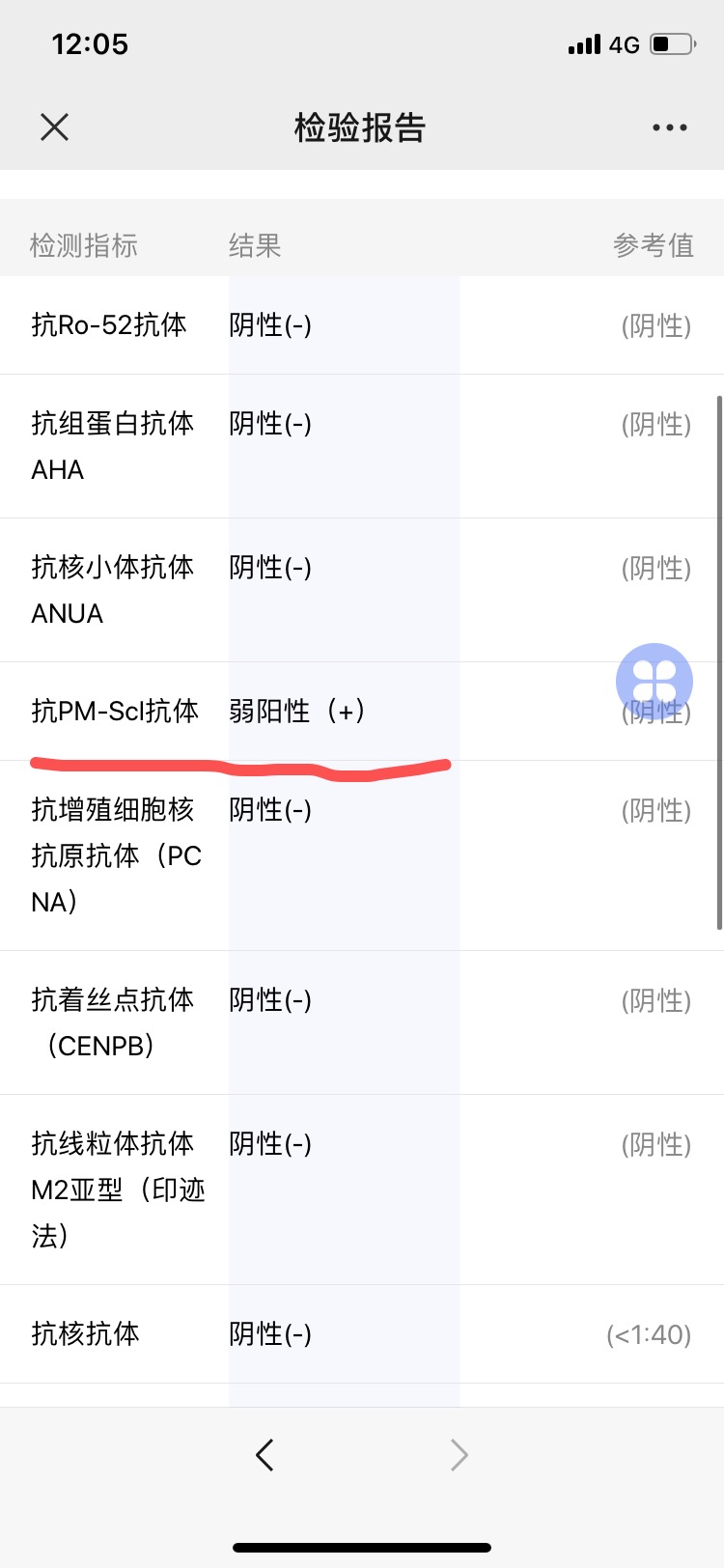Viewport: 724px width, 1568px height.
Task: Tap the 12:05 clock in status bar
Action: [x=92, y=42]
